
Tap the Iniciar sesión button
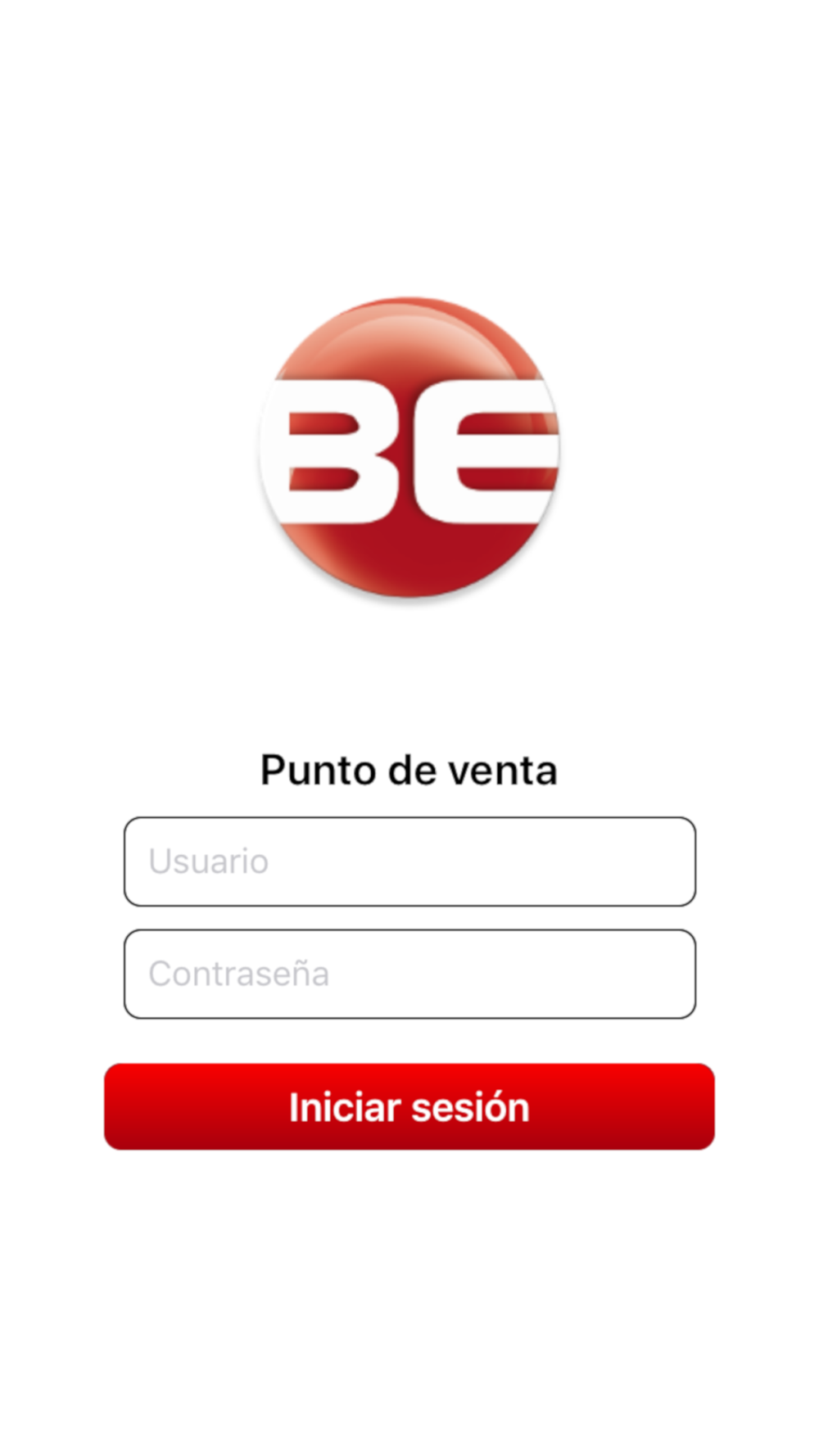[409, 1106]
